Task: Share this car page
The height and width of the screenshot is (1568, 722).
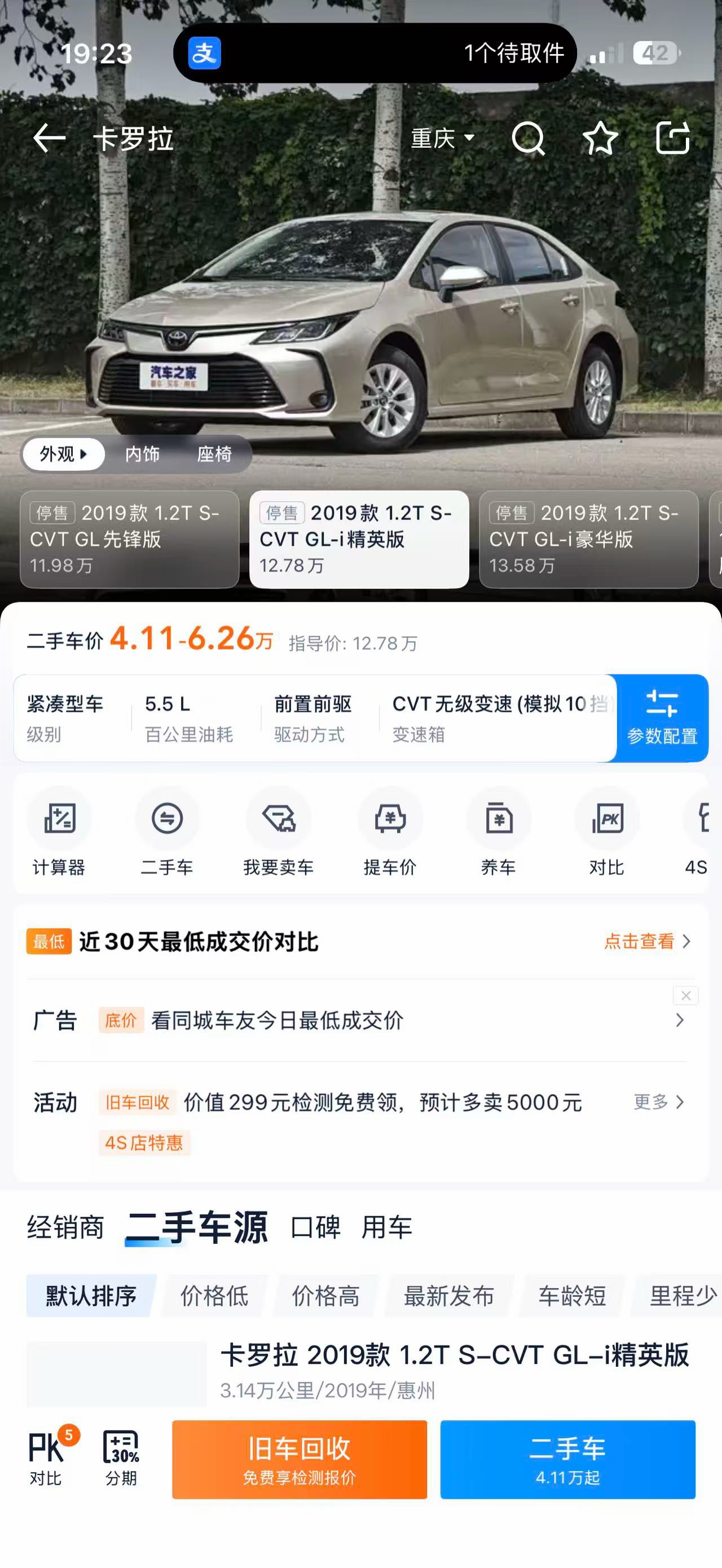Action: (x=673, y=138)
